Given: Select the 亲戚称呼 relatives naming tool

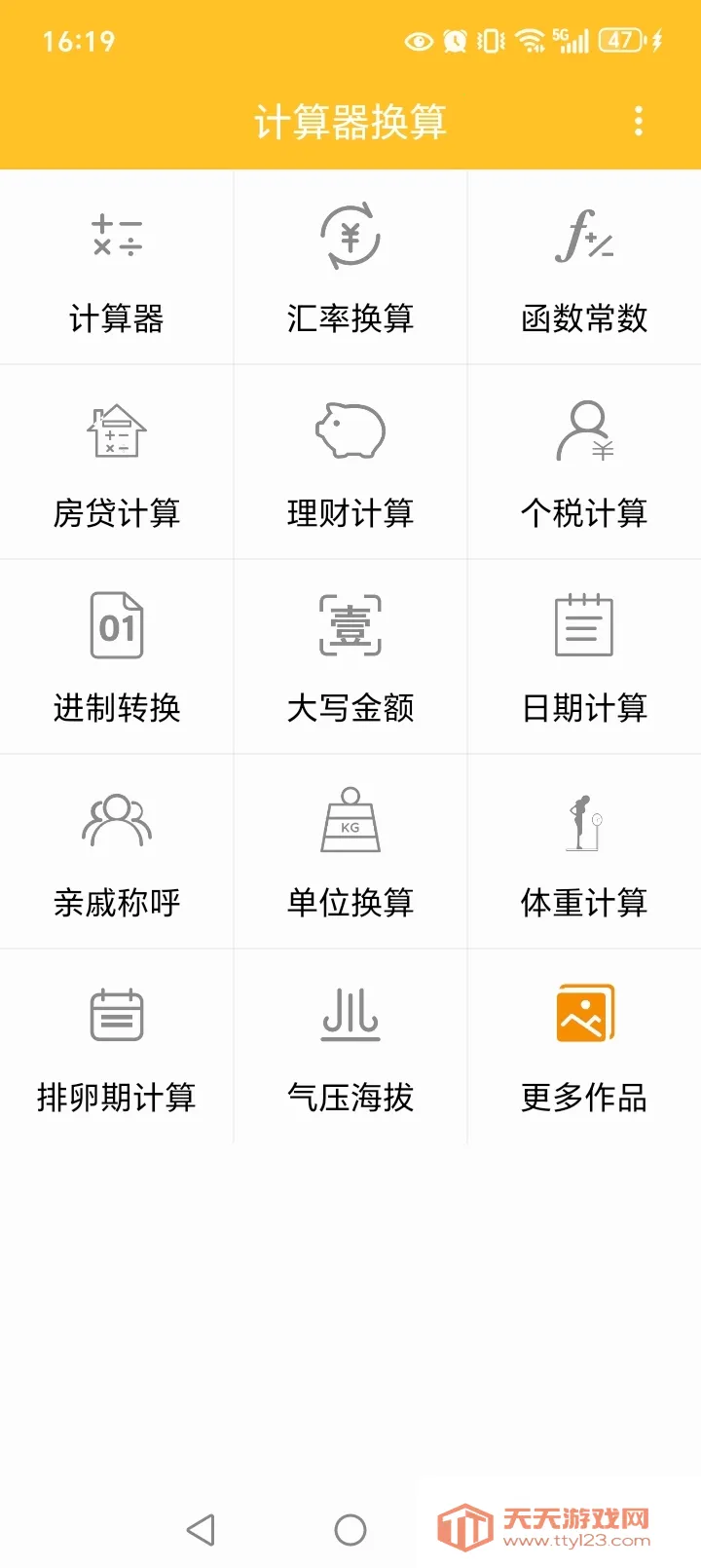Looking at the screenshot, I should click(x=116, y=852).
